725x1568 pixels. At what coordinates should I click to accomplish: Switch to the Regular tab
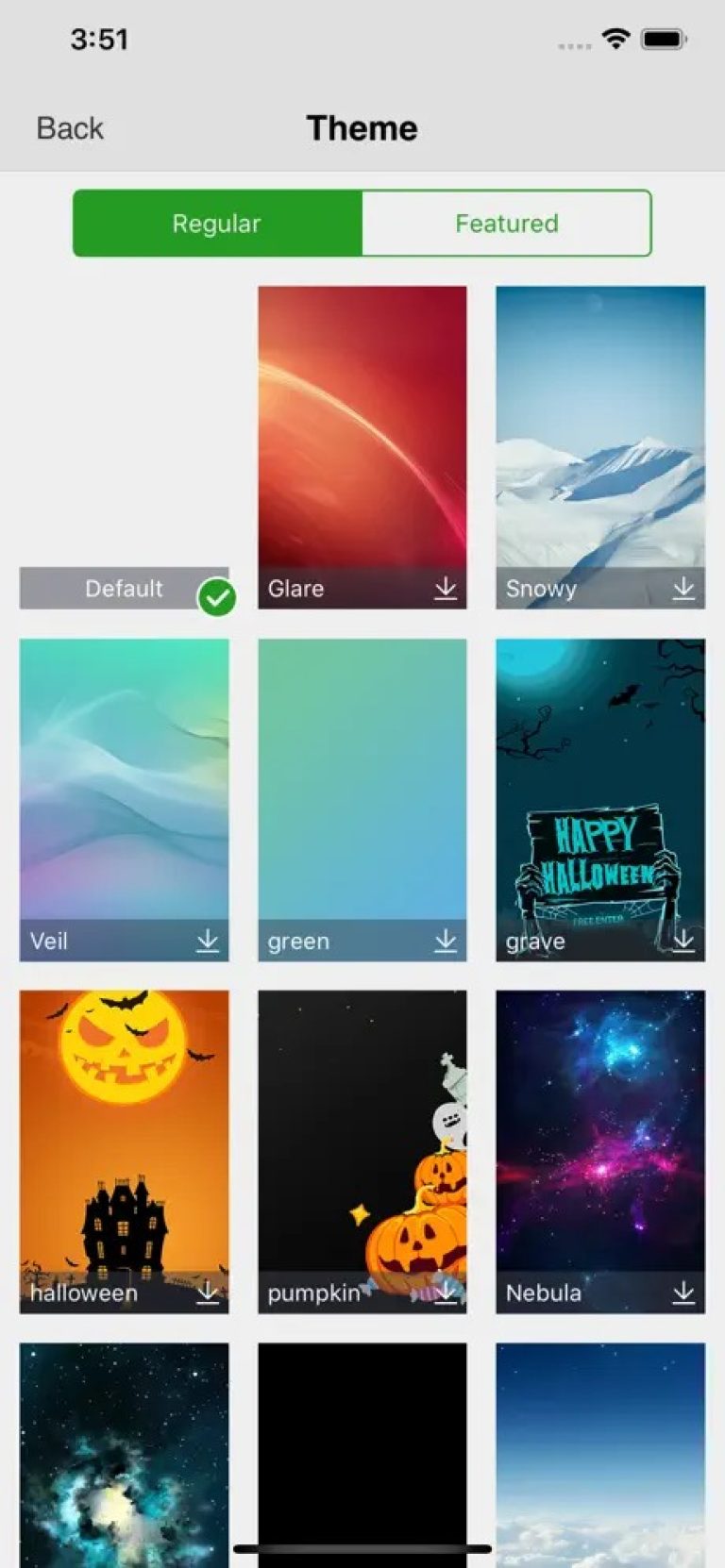216,224
